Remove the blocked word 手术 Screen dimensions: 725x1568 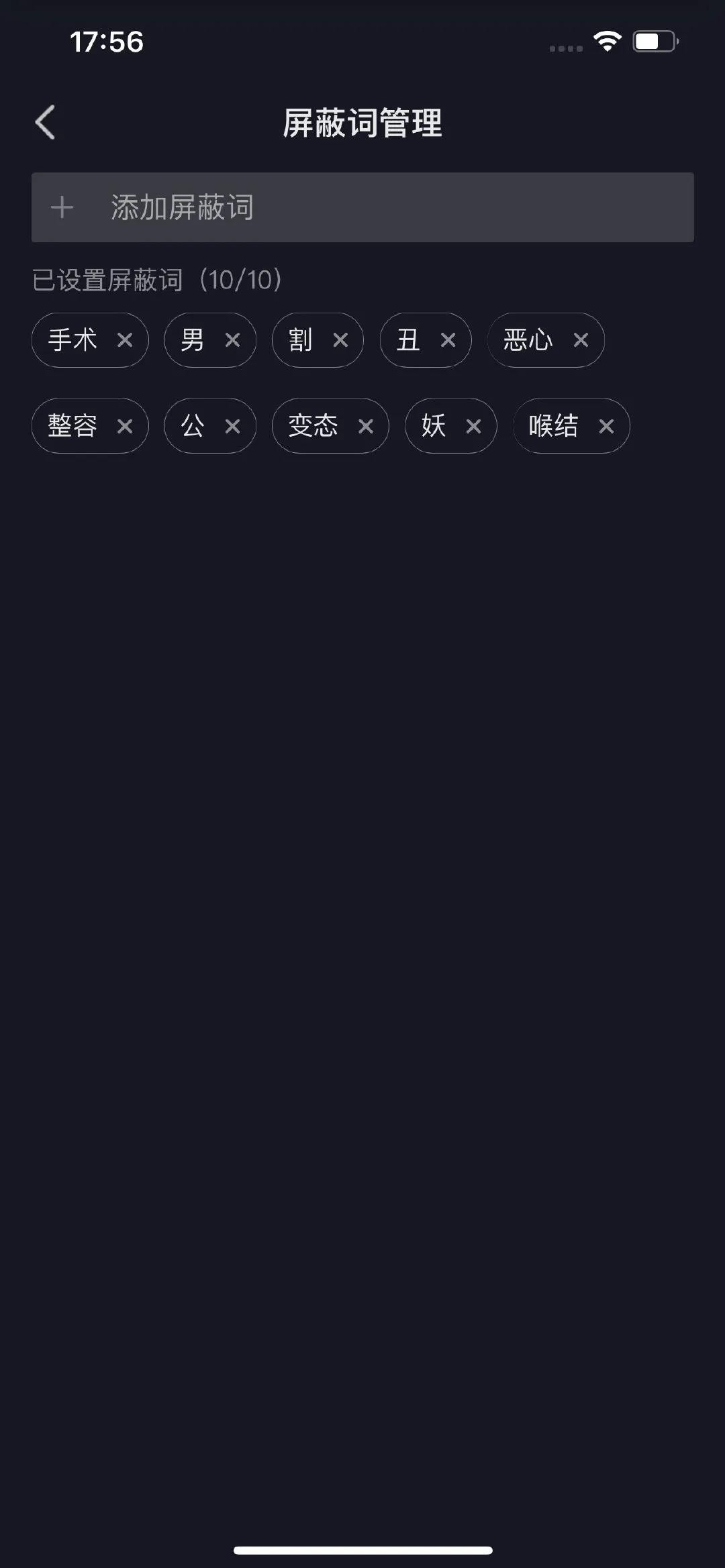(x=125, y=340)
